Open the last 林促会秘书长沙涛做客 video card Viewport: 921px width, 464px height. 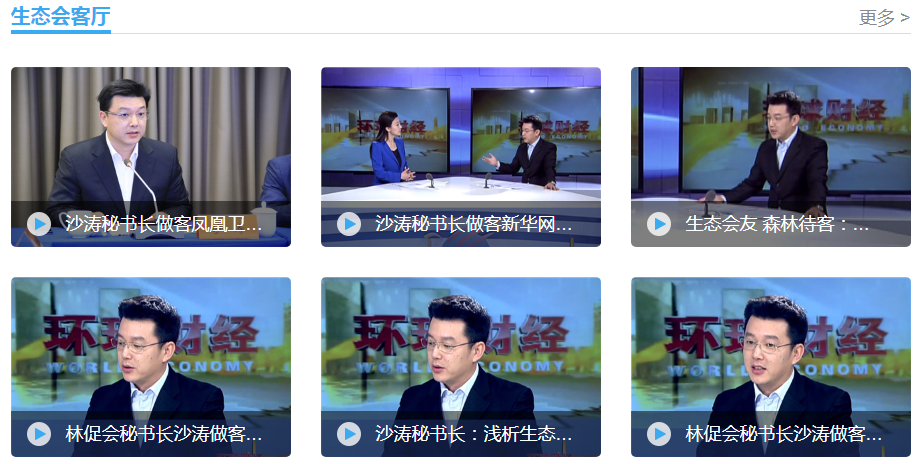770,366
